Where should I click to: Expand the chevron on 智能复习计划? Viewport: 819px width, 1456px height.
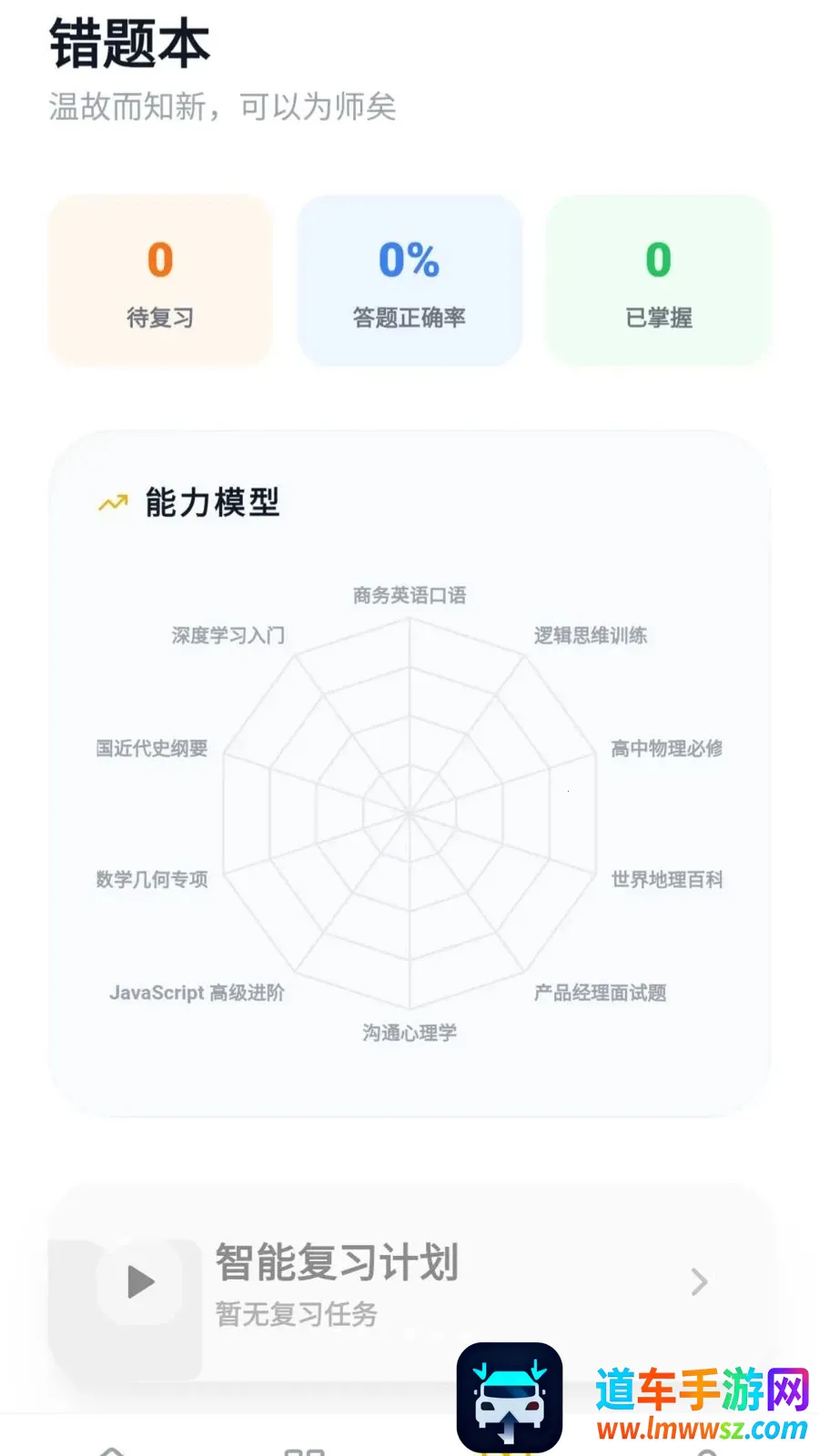click(x=699, y=1282)
